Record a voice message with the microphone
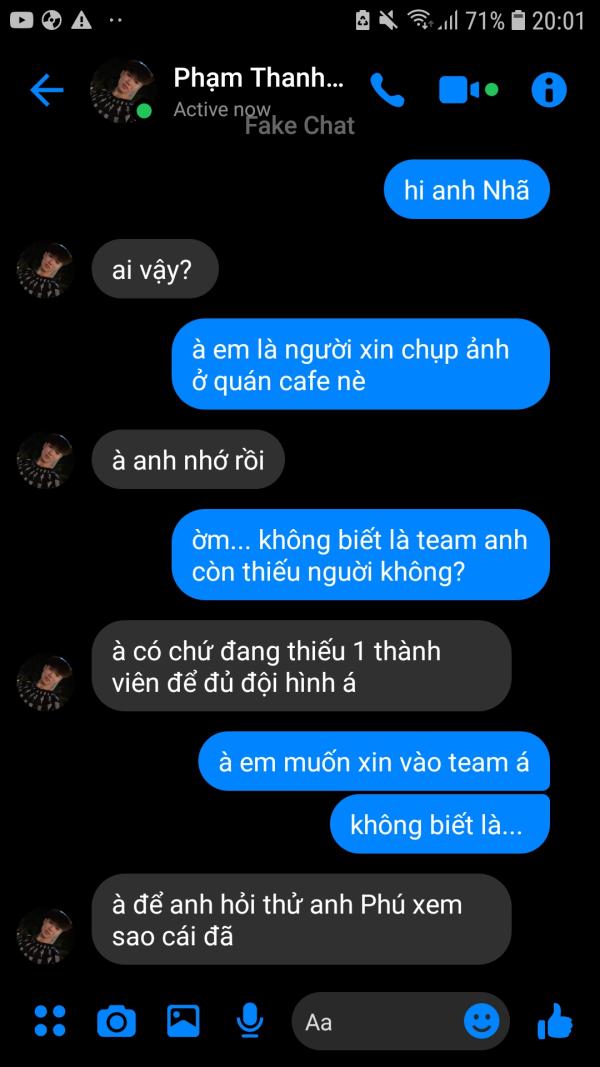Screen dimensions: 600x1067 click(x=250, y=1021)
